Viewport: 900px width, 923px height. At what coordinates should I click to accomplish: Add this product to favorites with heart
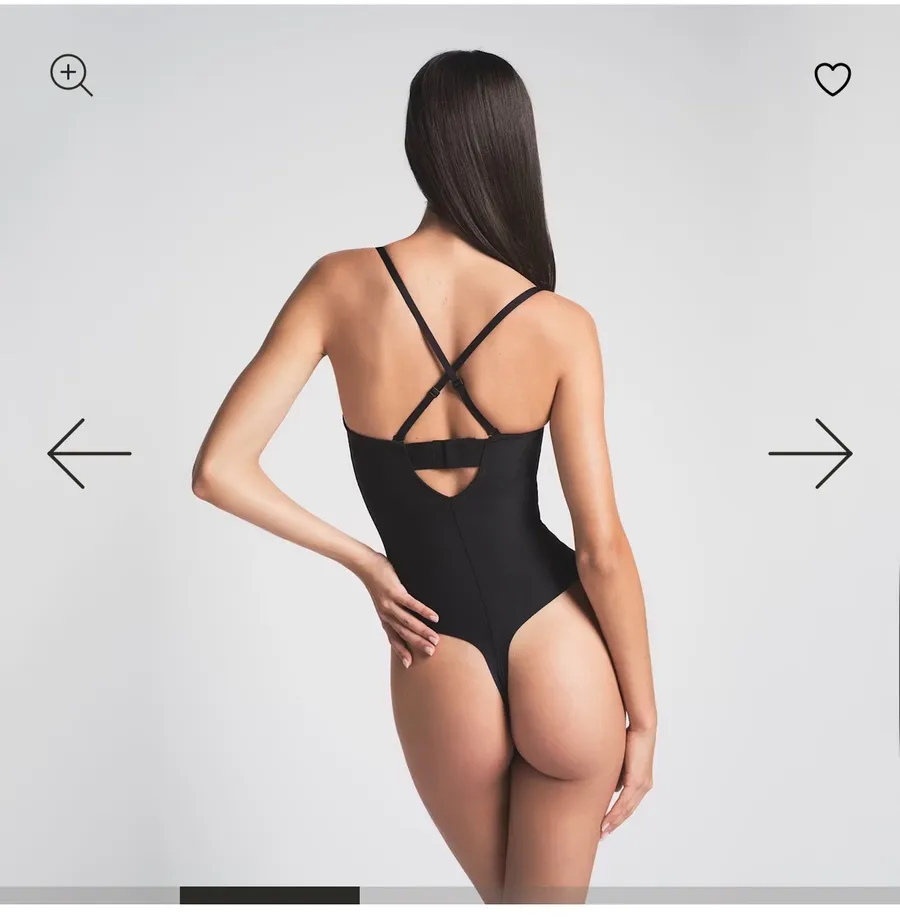pyautogui.click(x=832, y=79)
